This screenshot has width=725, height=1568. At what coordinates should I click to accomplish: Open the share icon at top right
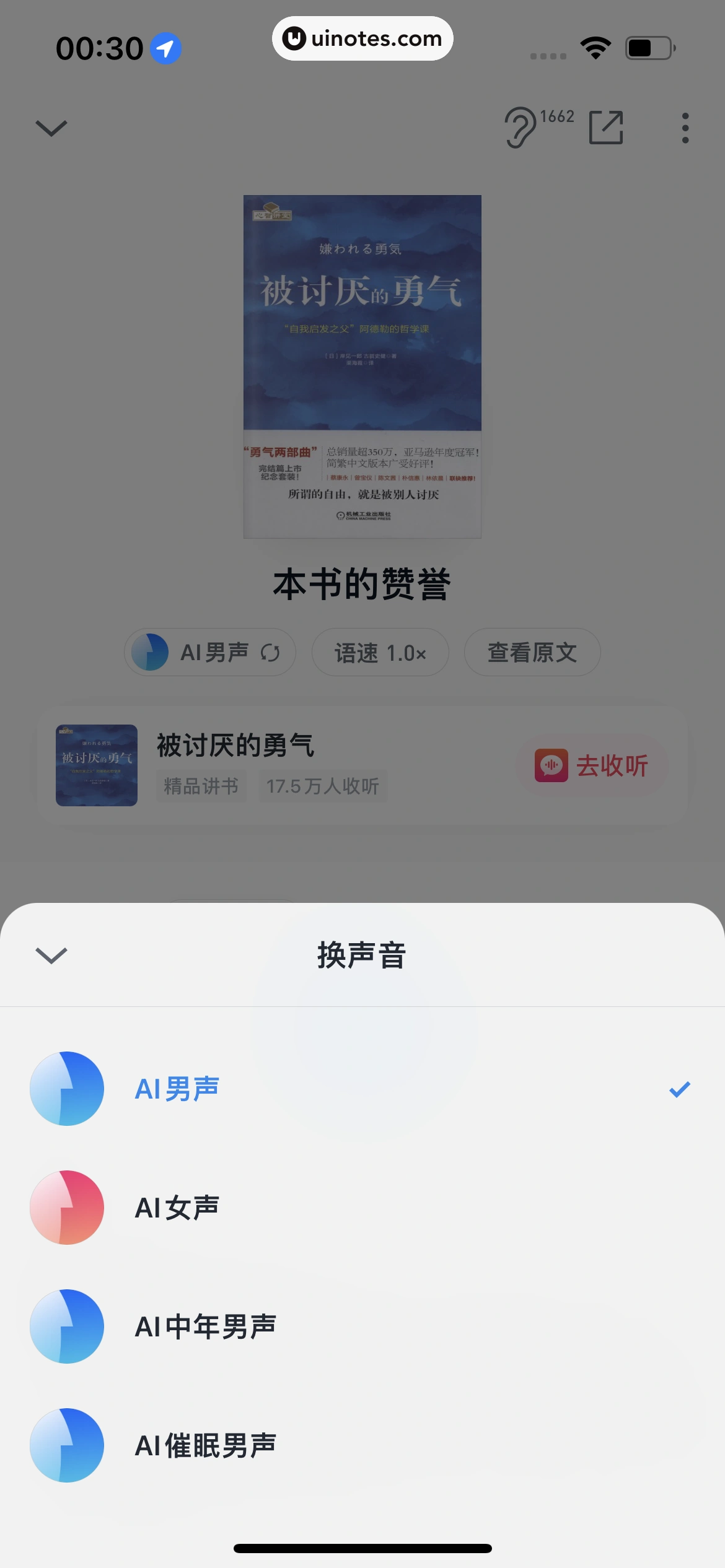[x=606, y=127]
